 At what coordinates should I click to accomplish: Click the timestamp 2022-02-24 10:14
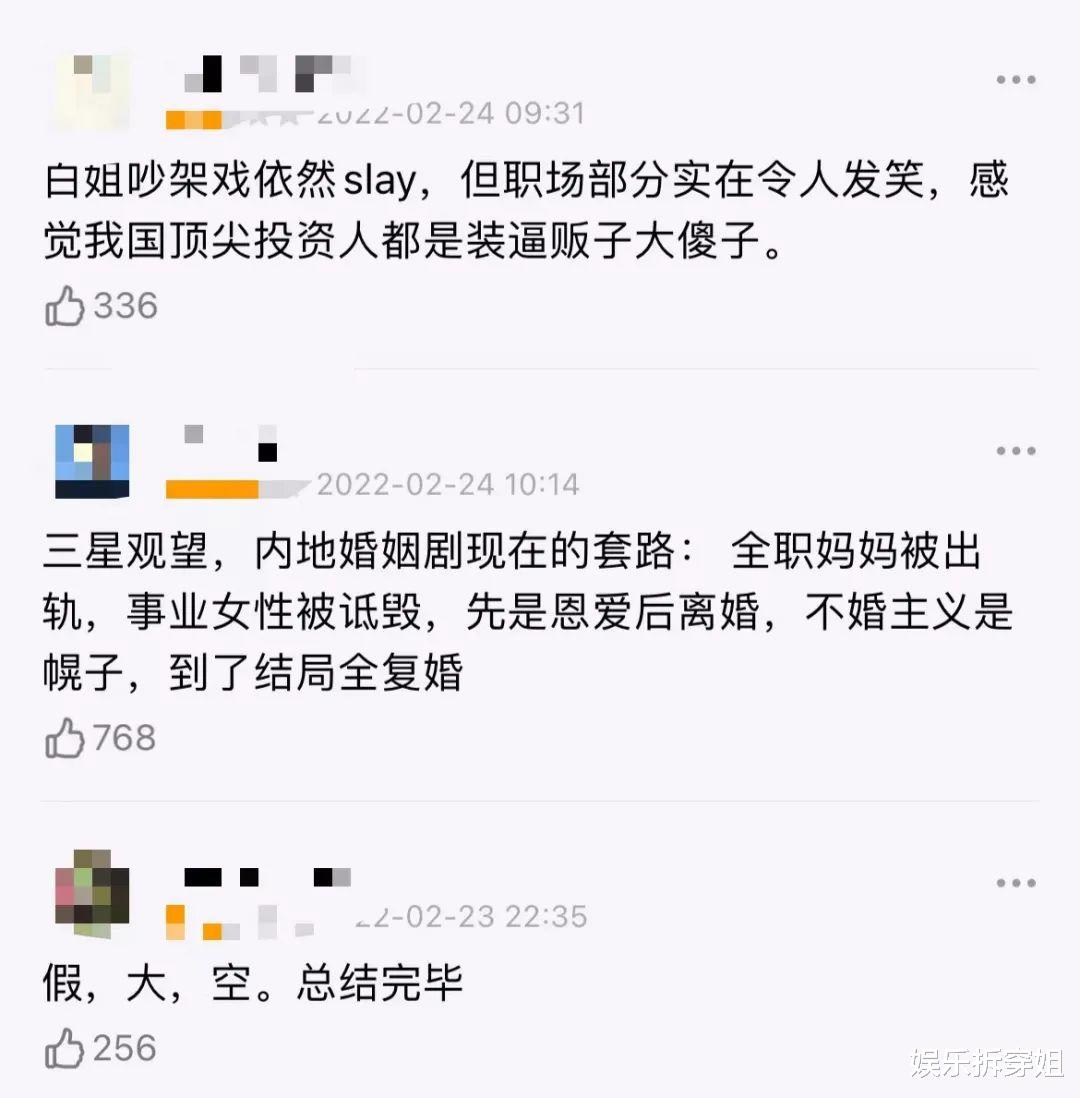[448, 485]
